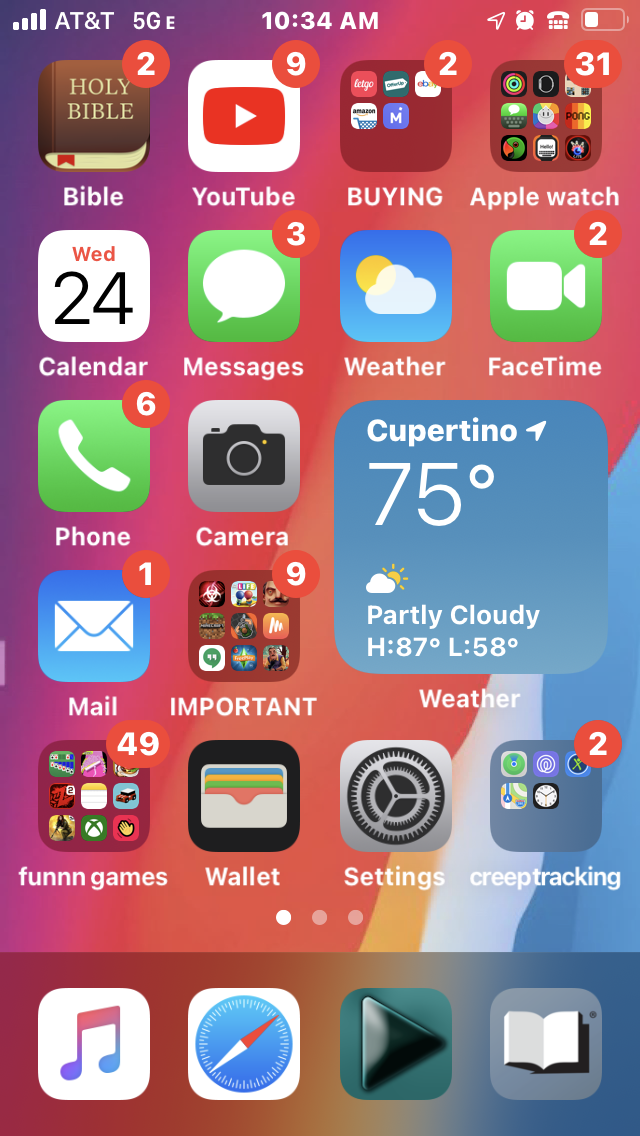
Task: Open Safari from the dock
Action: 244,1044
